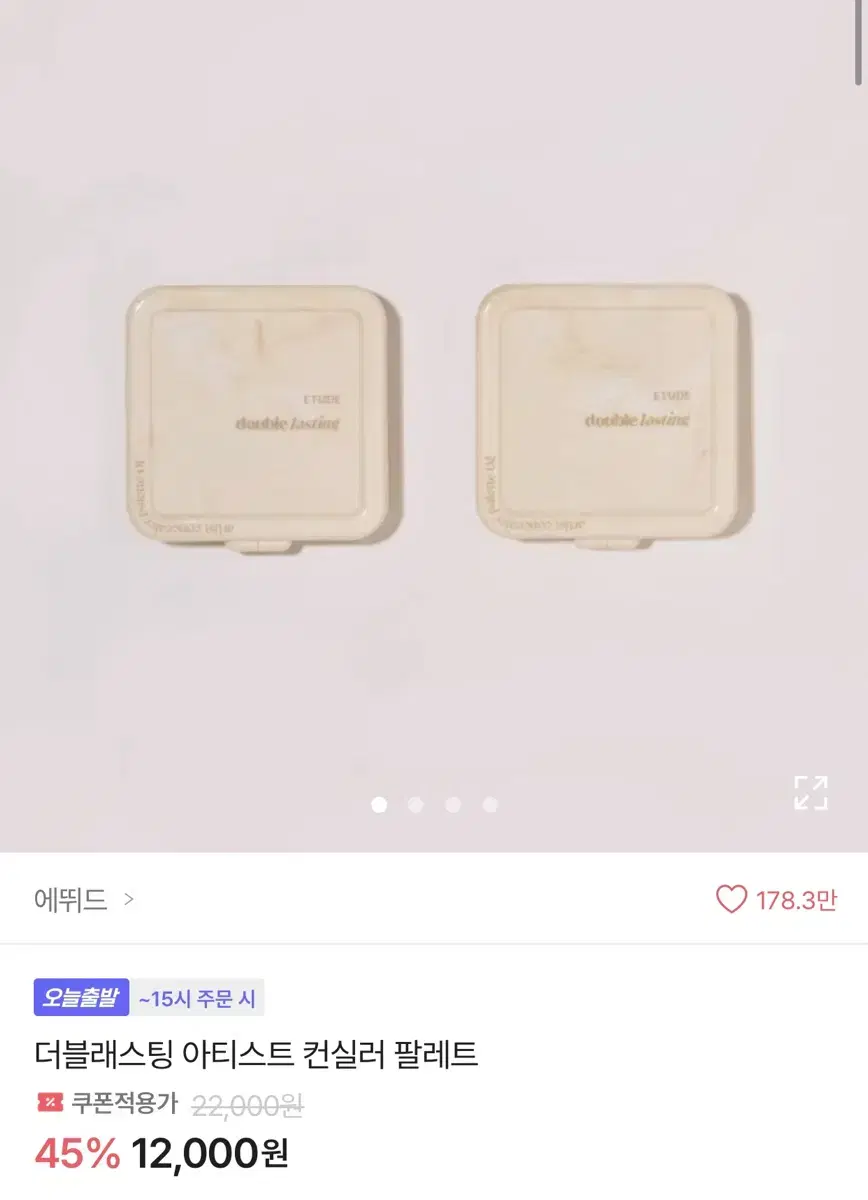Open the product photo of two palettes
This screenshot has width=868, height=1200.
pyautogui.click(x=434, y=420)
